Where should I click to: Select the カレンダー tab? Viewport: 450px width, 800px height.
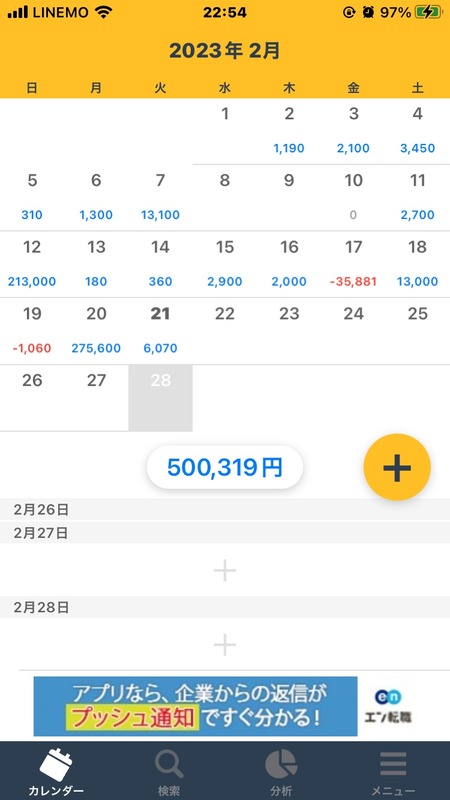[x=56, y=772]
